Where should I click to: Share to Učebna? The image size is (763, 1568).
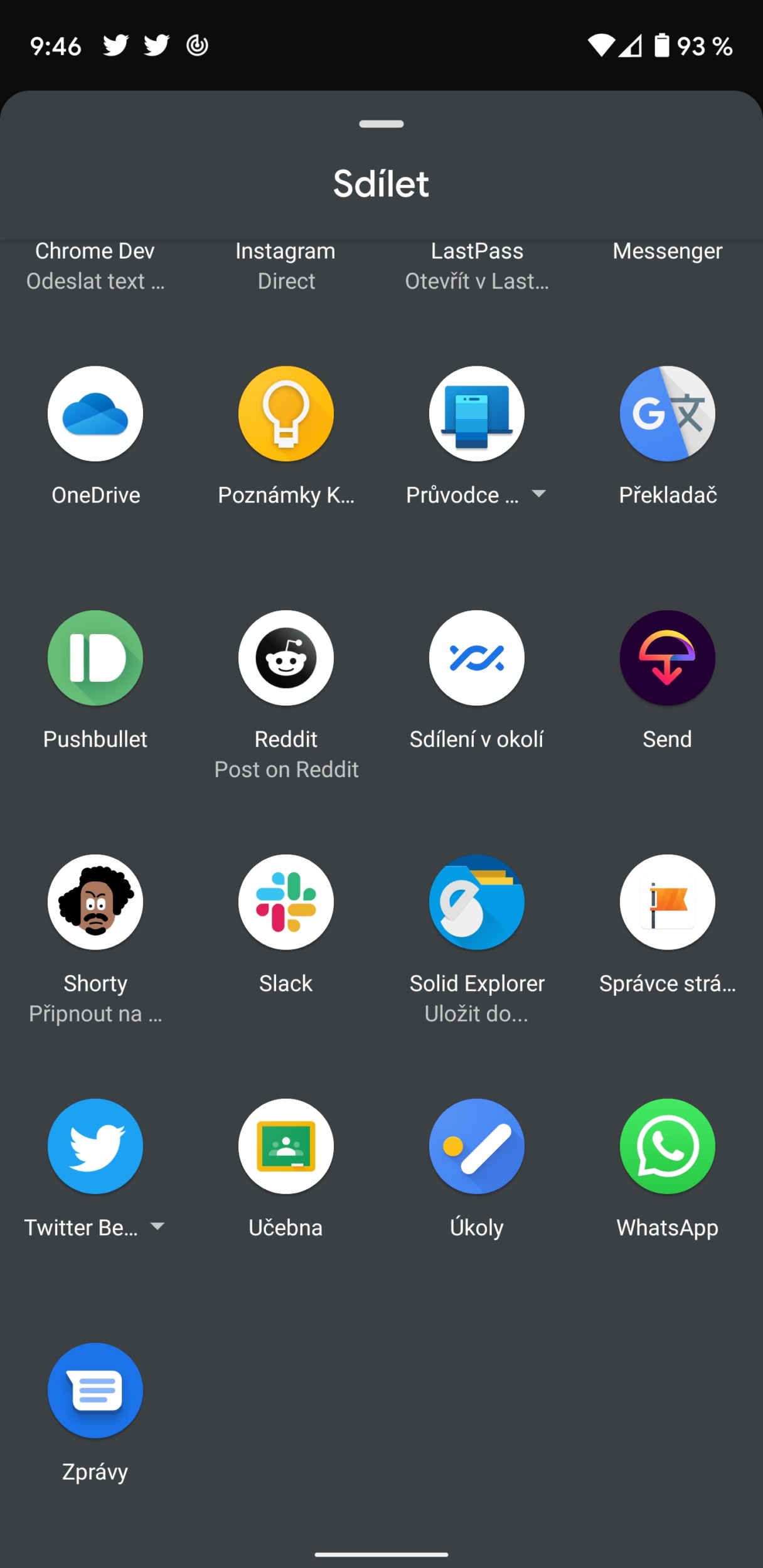pos(286,1146)
